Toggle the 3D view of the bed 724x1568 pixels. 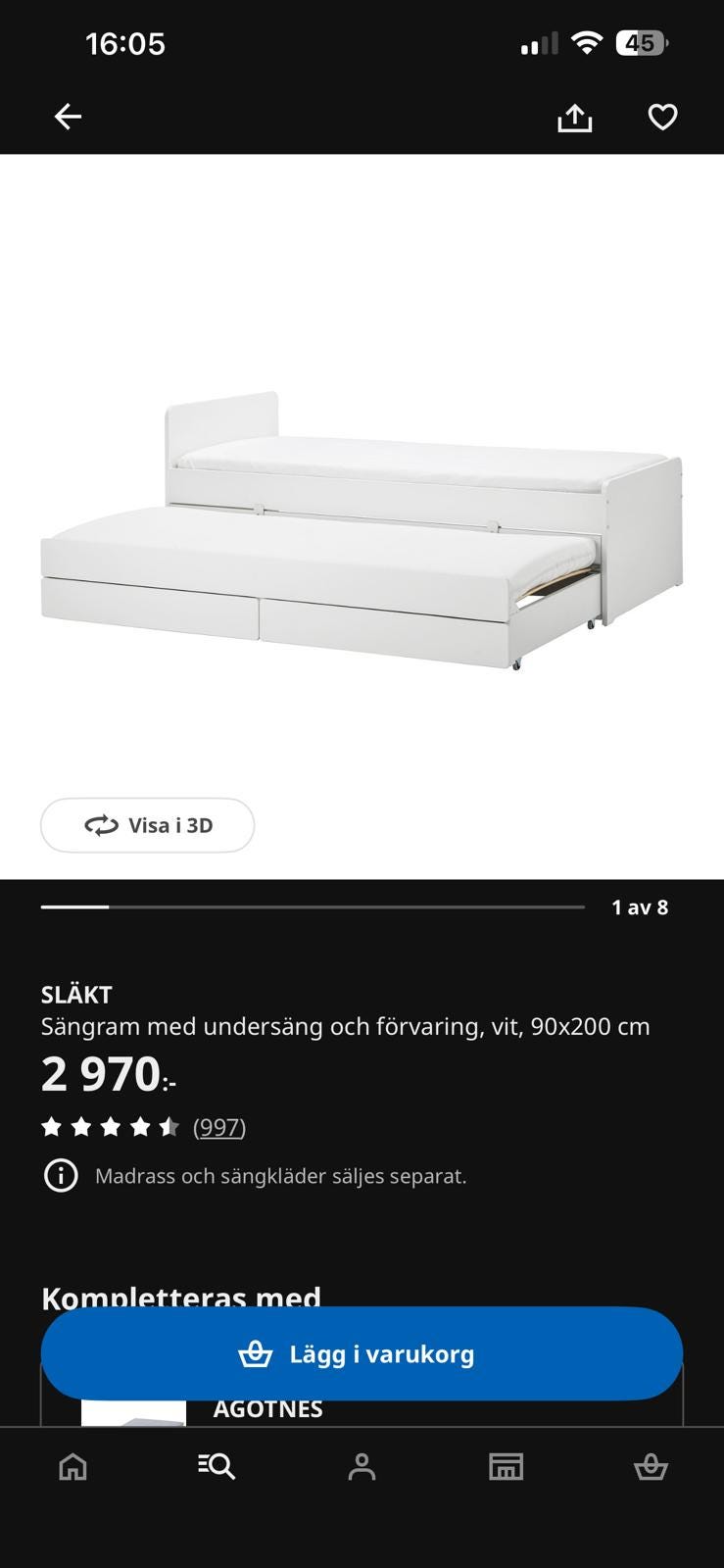pyautogui.click(x=147, y=824)
